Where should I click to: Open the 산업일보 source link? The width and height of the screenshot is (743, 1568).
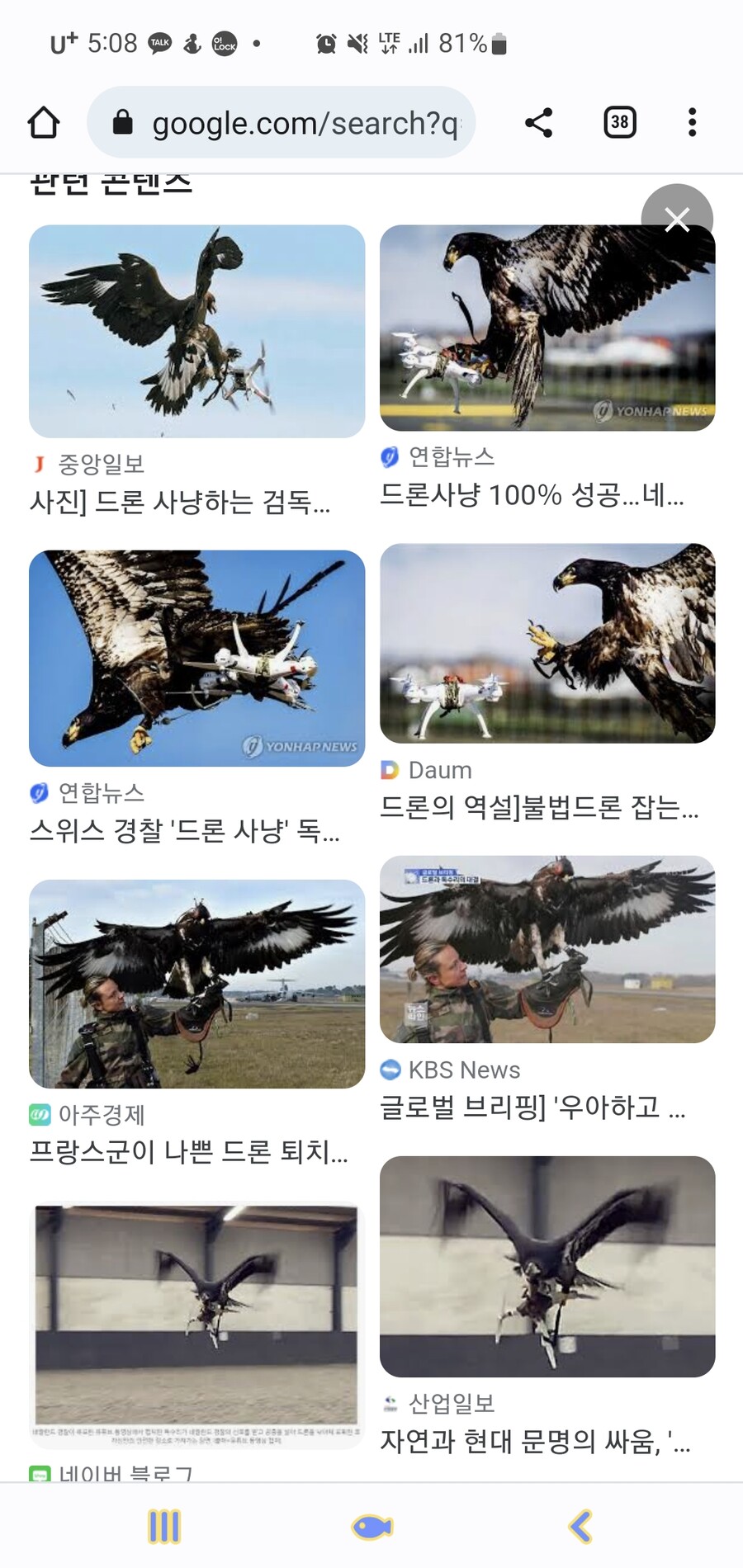[452, 1404]
